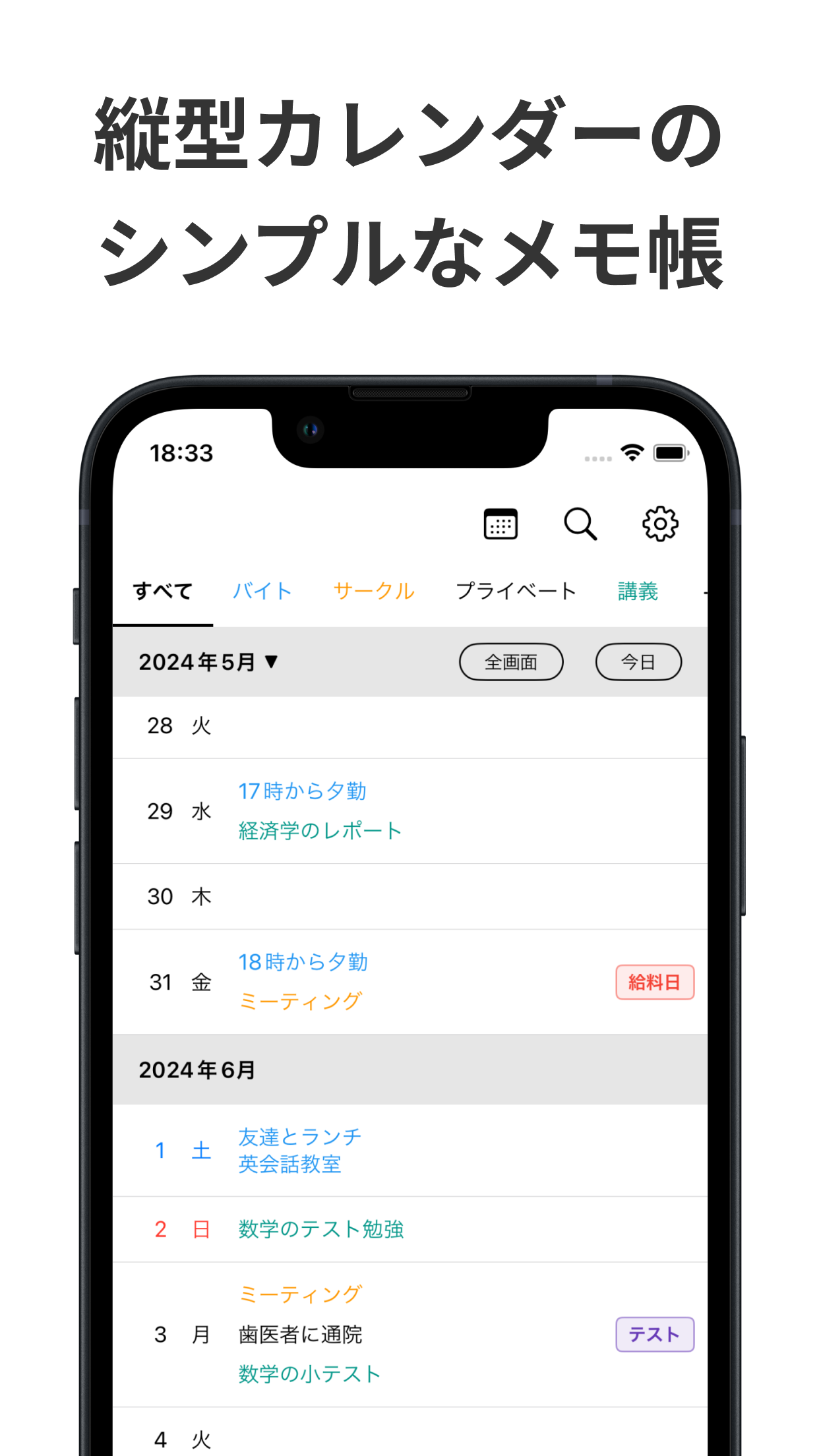The height and width of the screenshot is (1456, 819).
Task: Select the 講義 category tab
Action: click(637, 590)
